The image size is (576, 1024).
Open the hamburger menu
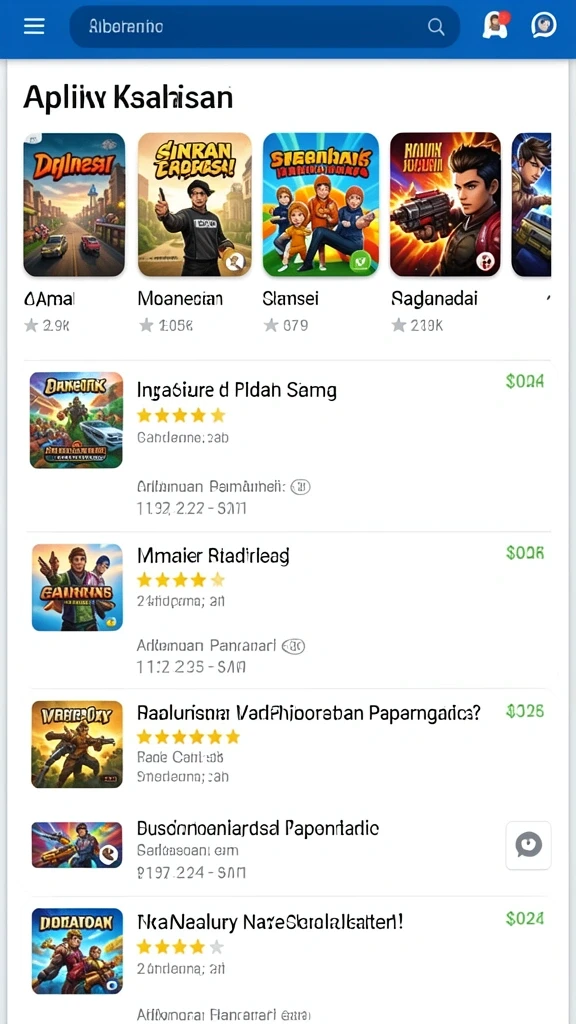coord(34,26)
